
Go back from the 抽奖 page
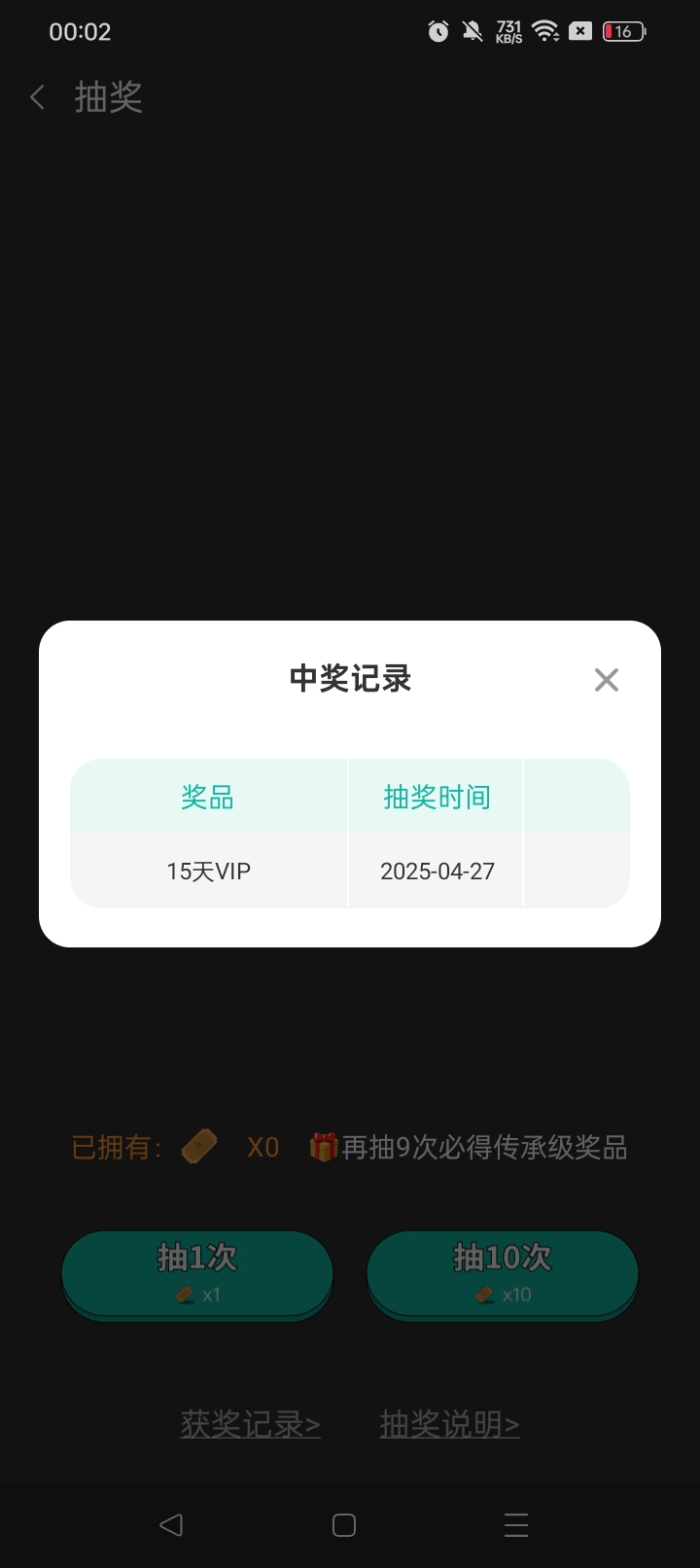click(38, 97)
